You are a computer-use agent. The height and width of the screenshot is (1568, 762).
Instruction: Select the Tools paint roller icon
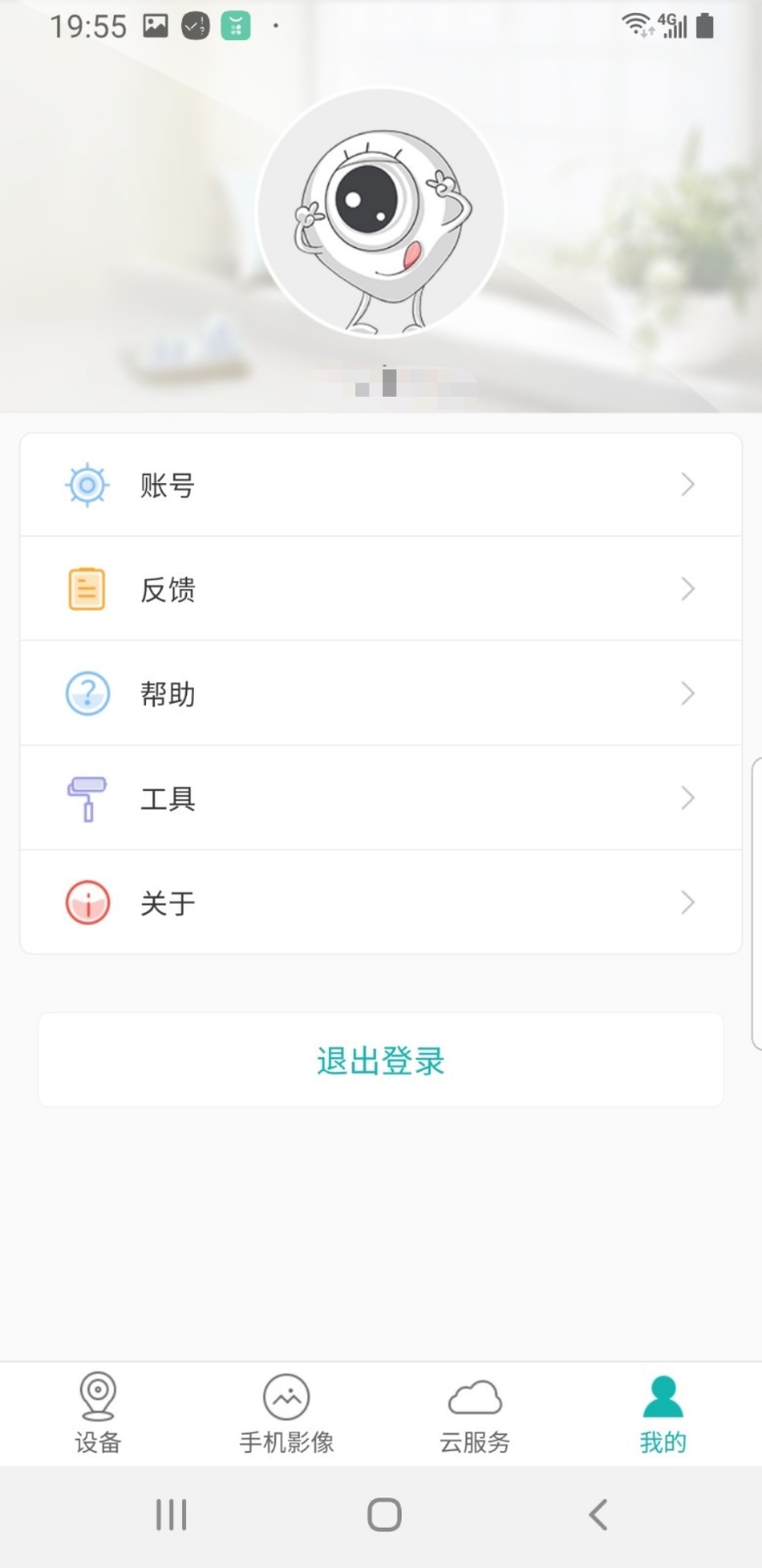point(86,798)
